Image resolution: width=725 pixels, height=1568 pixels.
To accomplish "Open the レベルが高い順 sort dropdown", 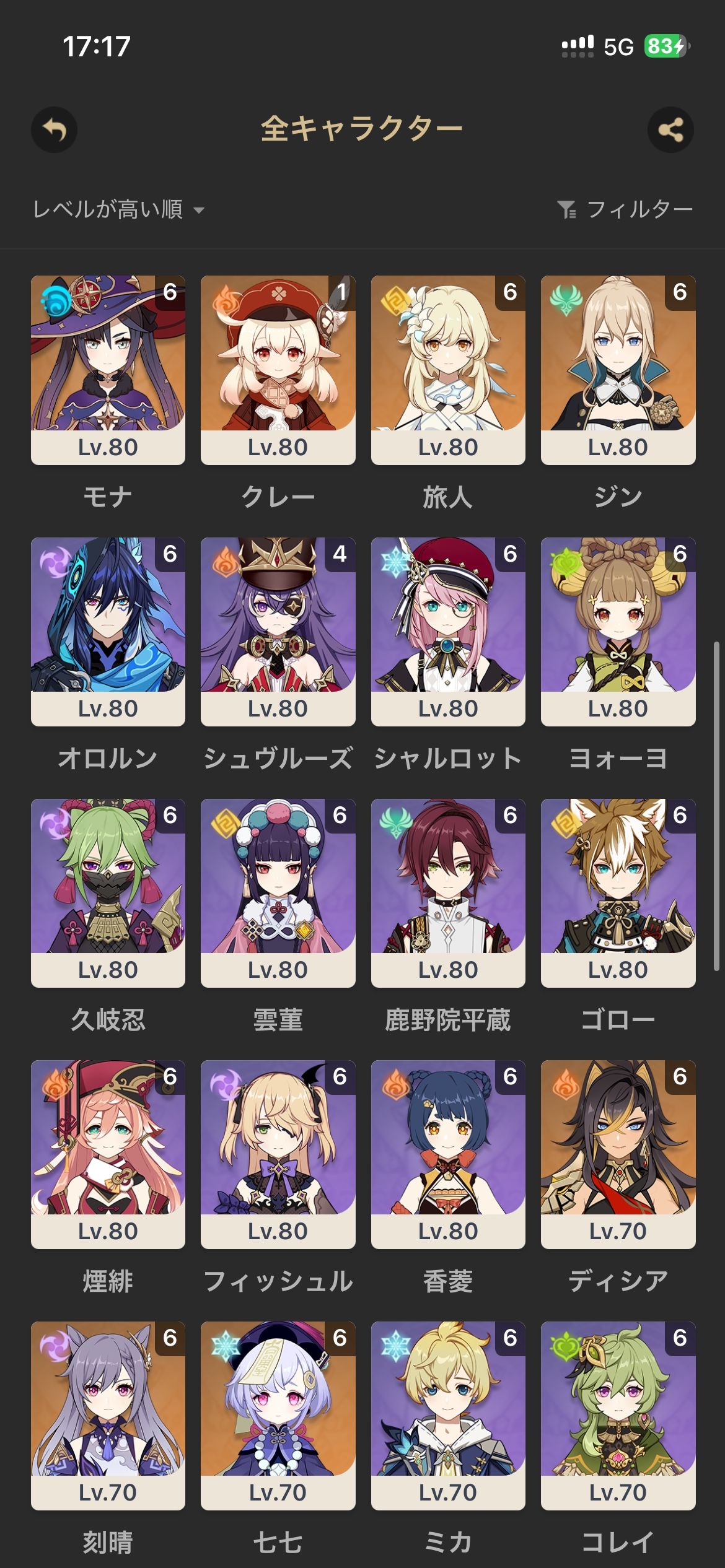I will 118,210.
